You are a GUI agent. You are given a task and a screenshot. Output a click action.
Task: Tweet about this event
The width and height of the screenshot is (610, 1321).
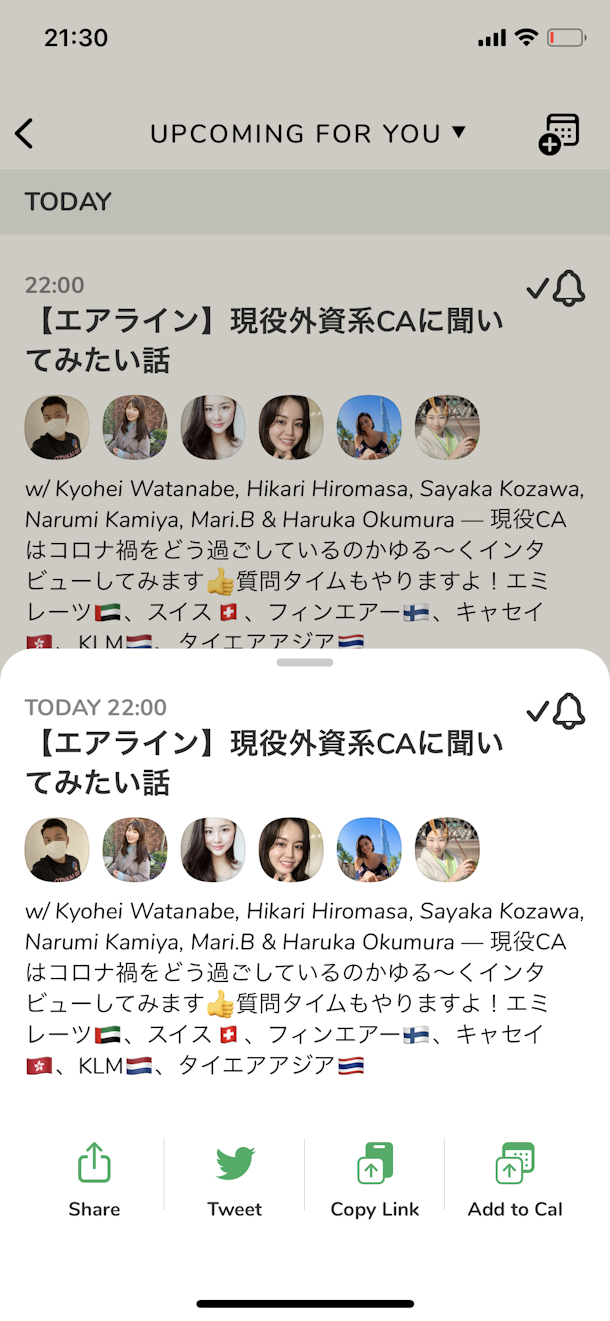pyautogui.click(x=235, y=1180)
